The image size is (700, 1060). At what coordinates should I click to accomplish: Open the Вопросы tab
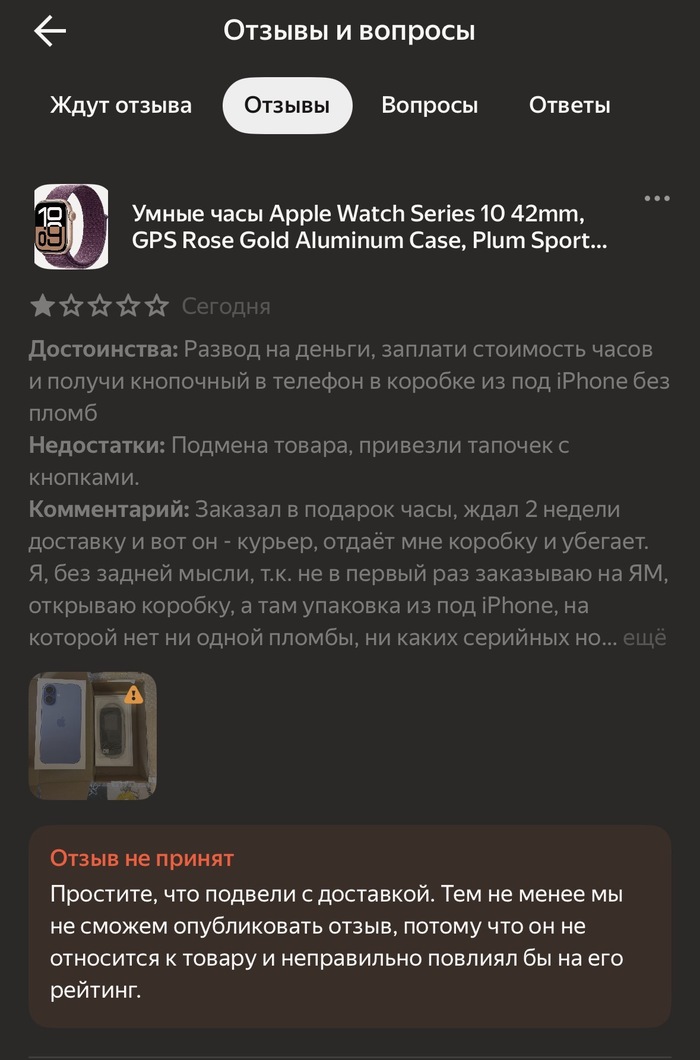point(430,105)
